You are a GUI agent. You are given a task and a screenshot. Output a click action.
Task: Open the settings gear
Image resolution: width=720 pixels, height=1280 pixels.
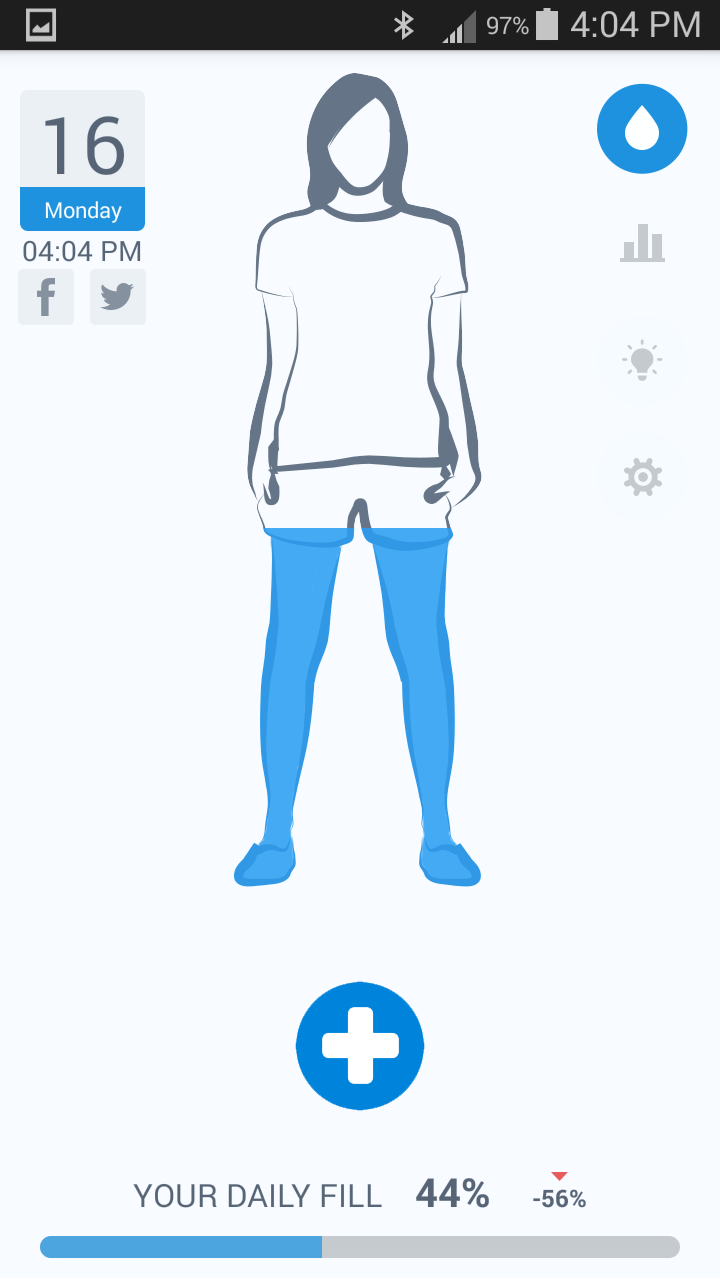tap(642, 477)
